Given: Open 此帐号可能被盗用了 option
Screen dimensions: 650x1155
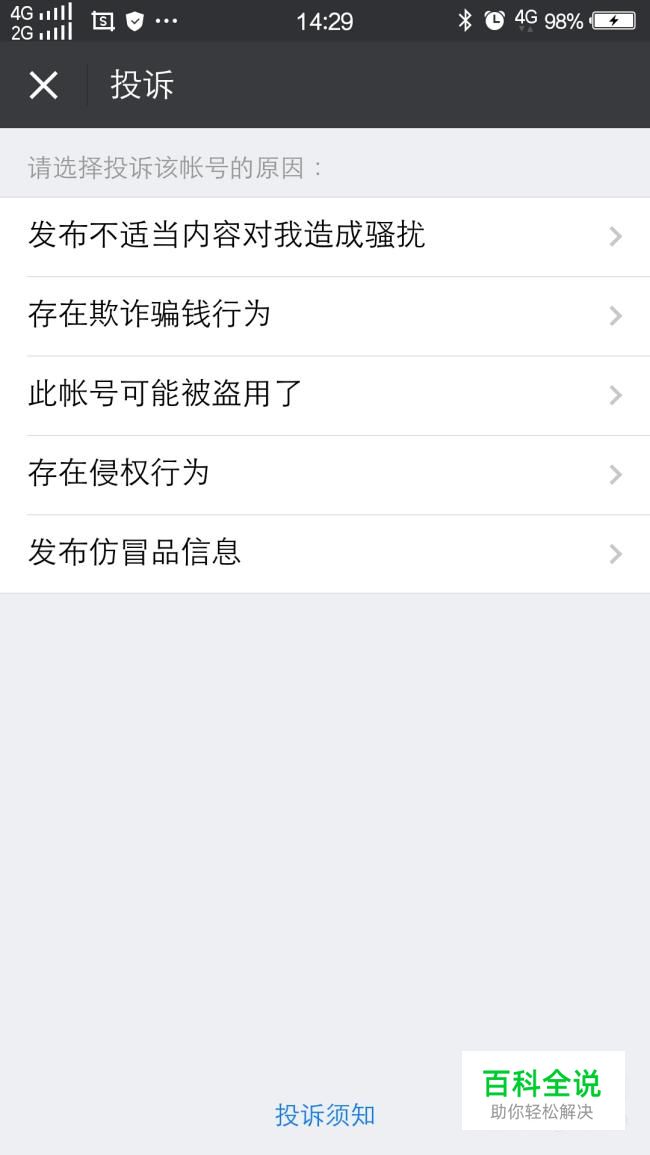Looking at the screenshot, I should (x=325, y=396).
